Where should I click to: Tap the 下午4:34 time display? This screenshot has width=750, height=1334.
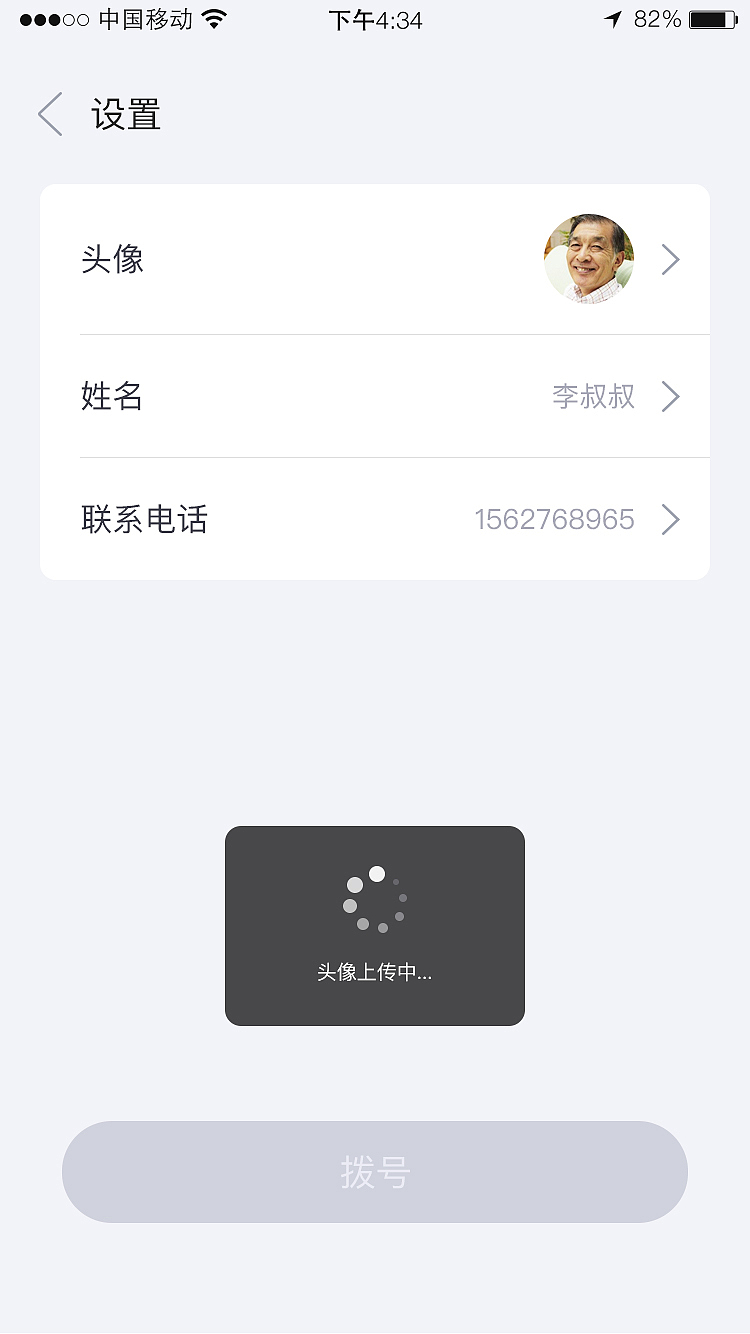376,19
